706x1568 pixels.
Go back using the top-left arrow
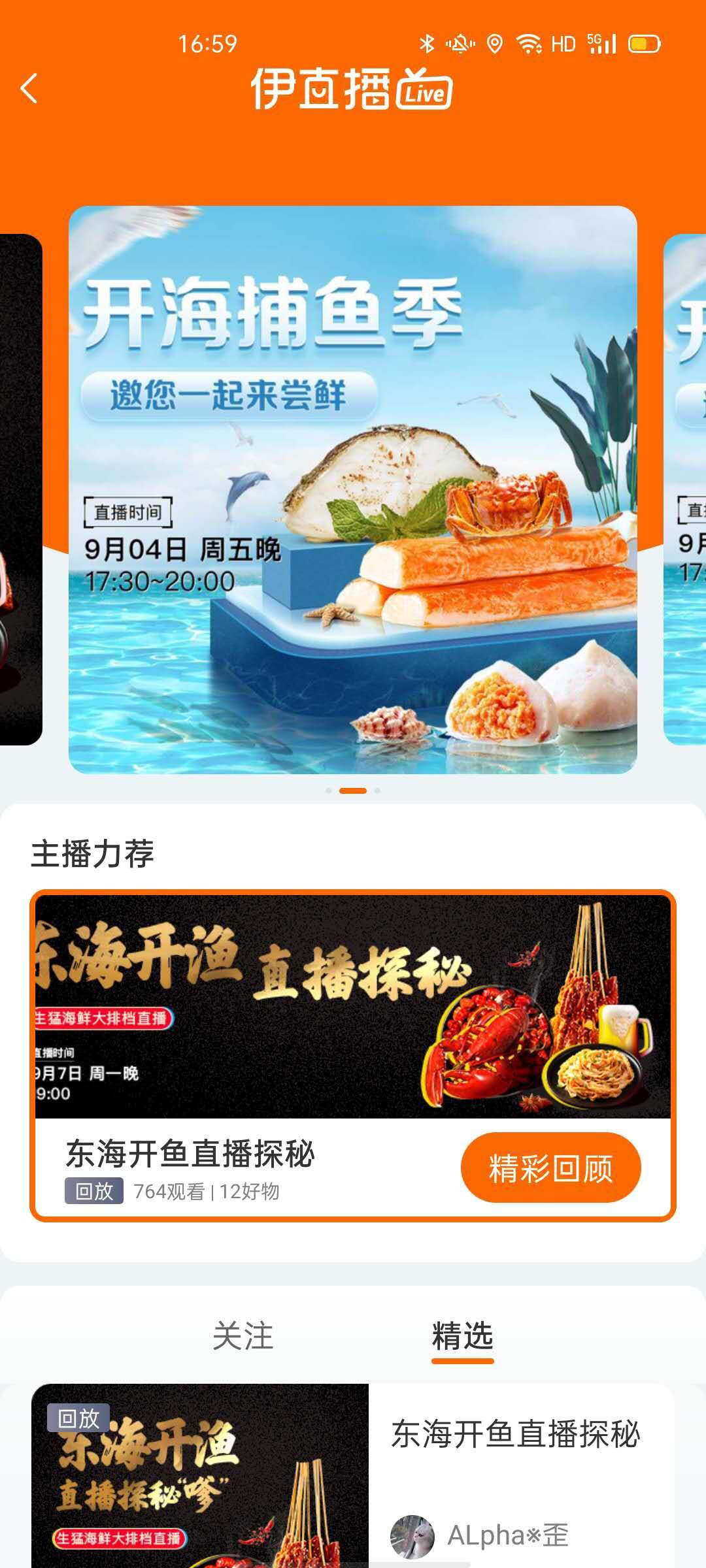29,88
